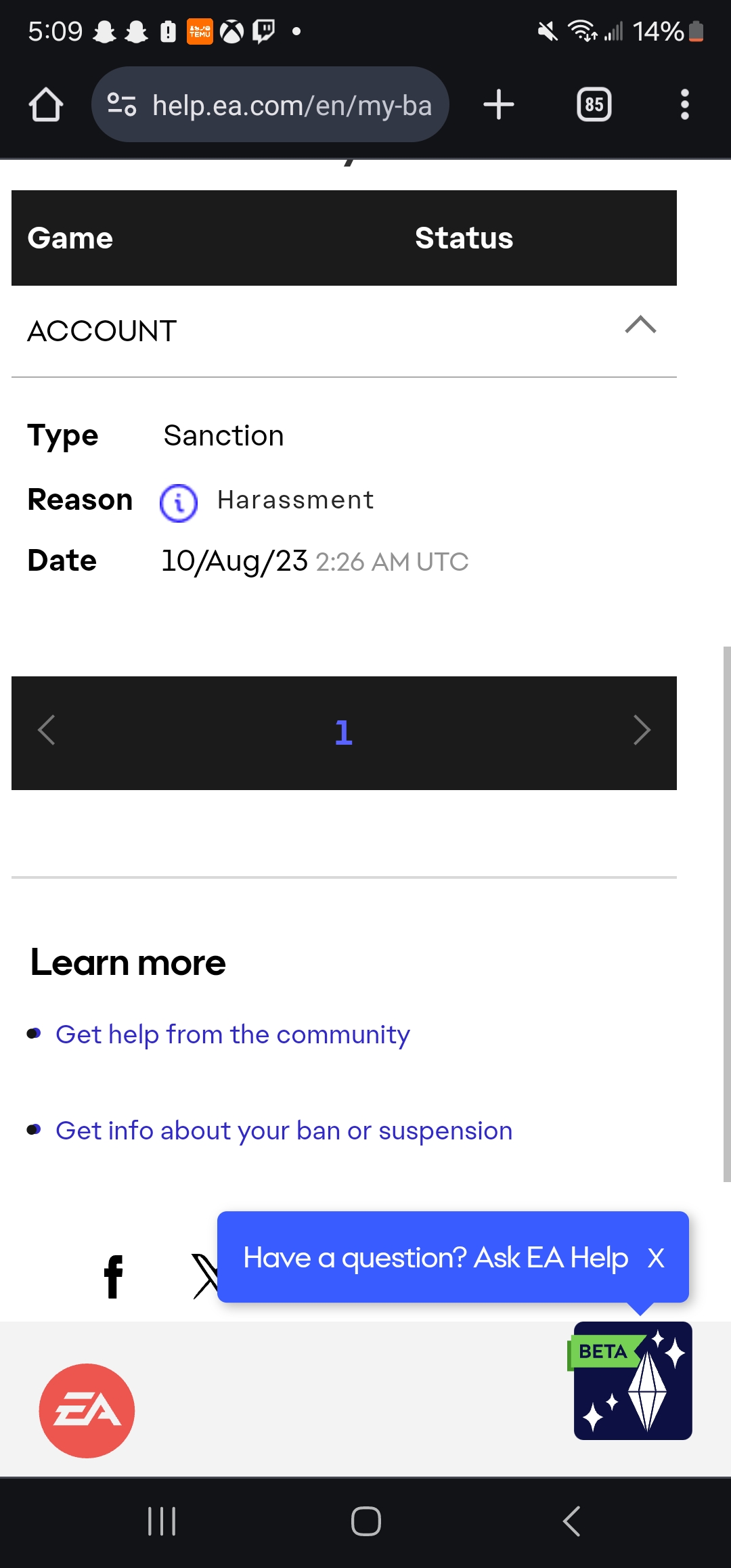Go to the next page of results
Image resolution: width=731 pixels, height=1568 pixels.
tap(642, 731)
